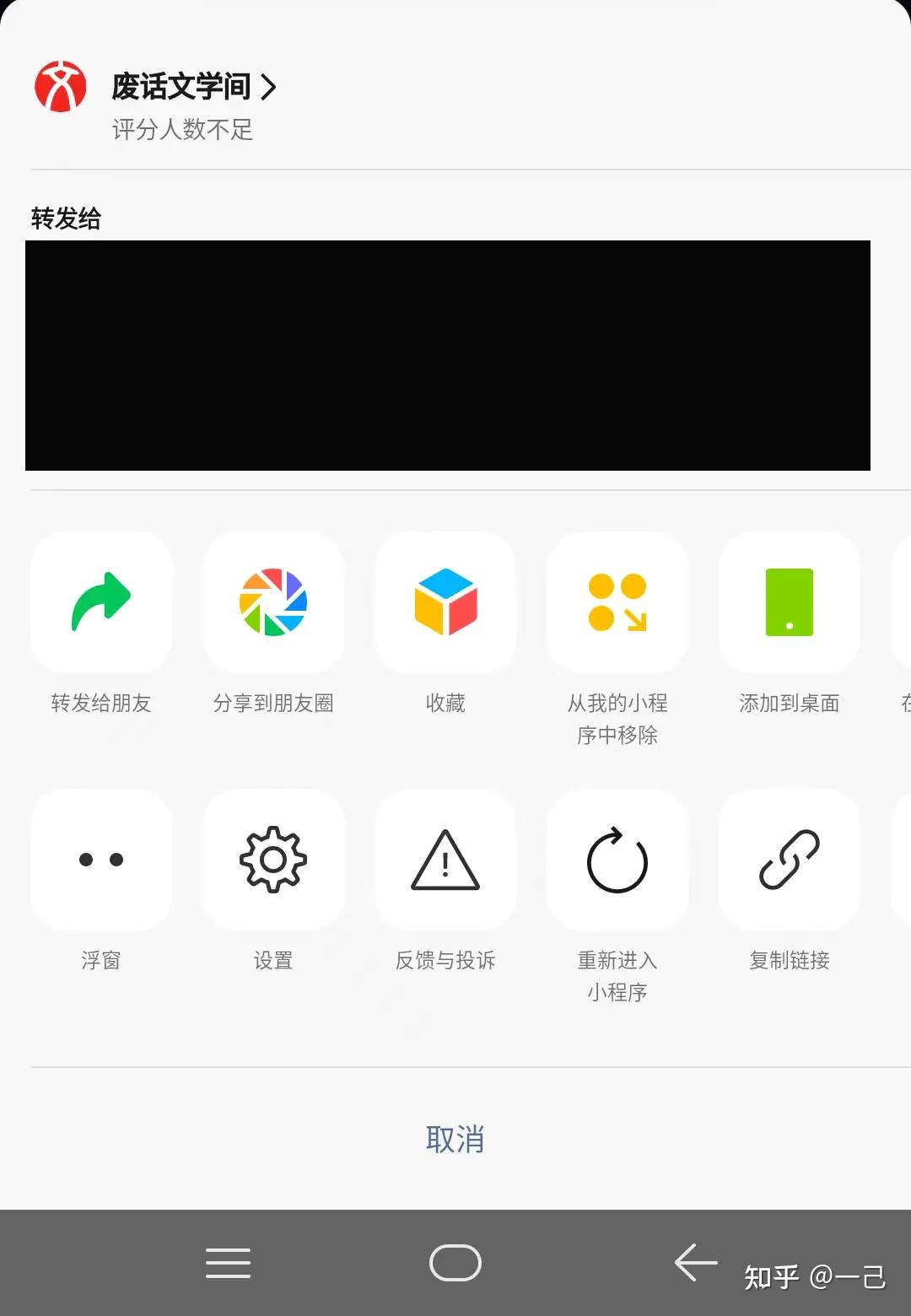Open recent apps from the navigation bar
The image size is (911, 1316).
pyautogui.click(x=228, y=1263)
